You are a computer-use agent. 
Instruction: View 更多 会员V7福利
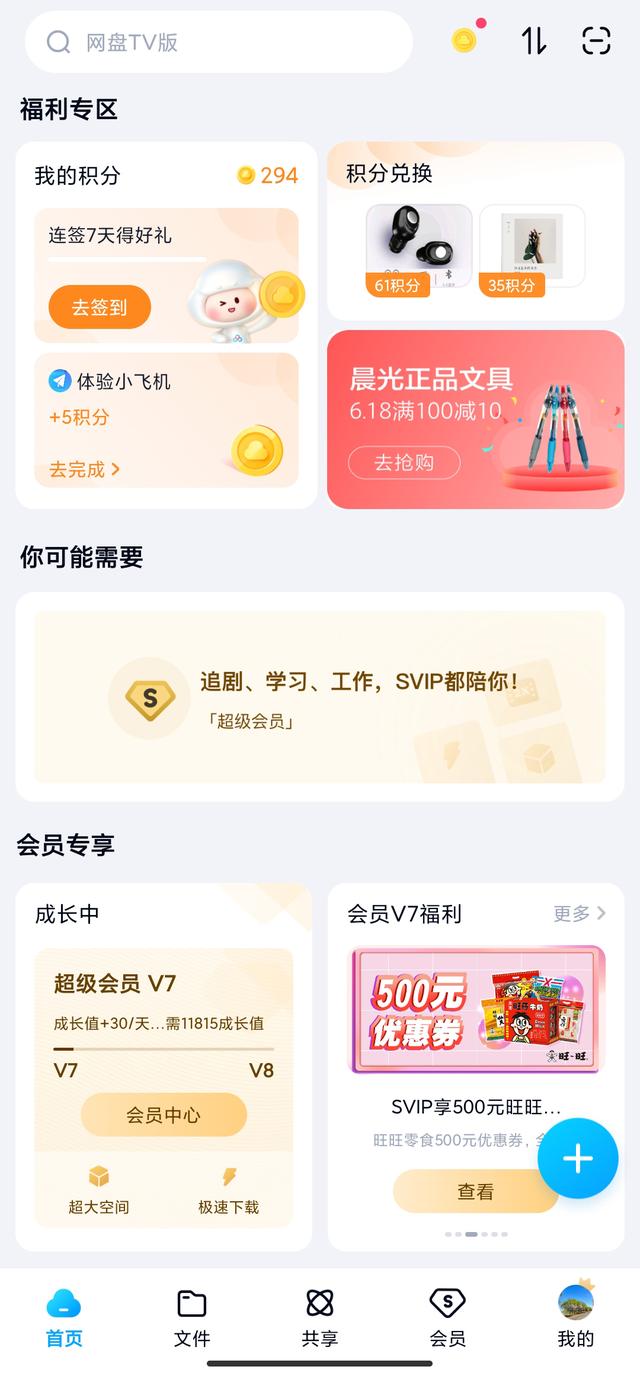[579, 913]
